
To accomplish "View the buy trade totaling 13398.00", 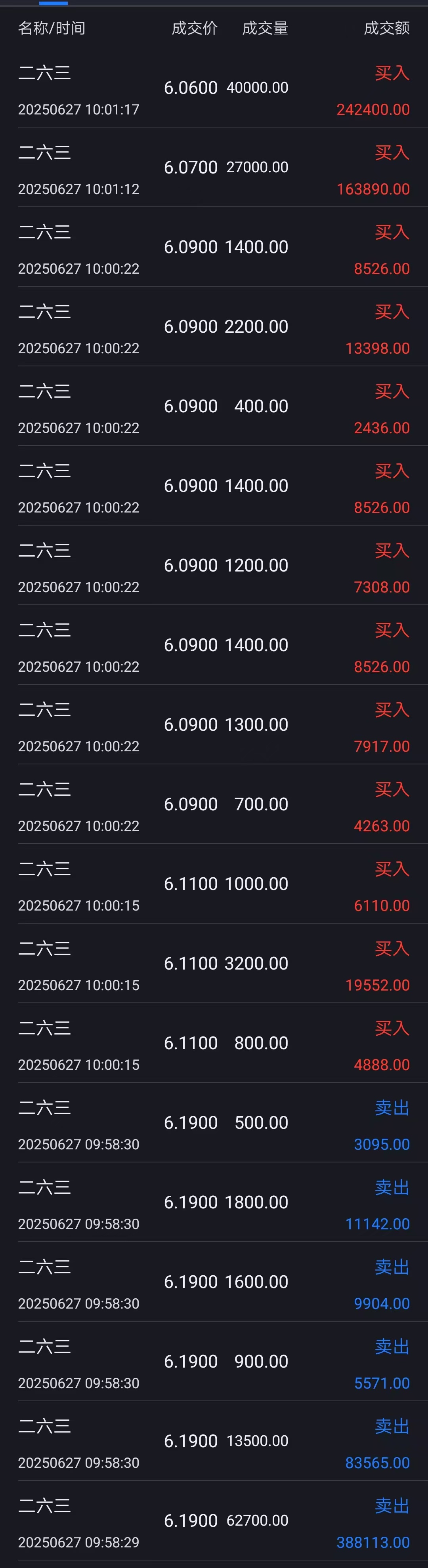I will click(214, 328).
